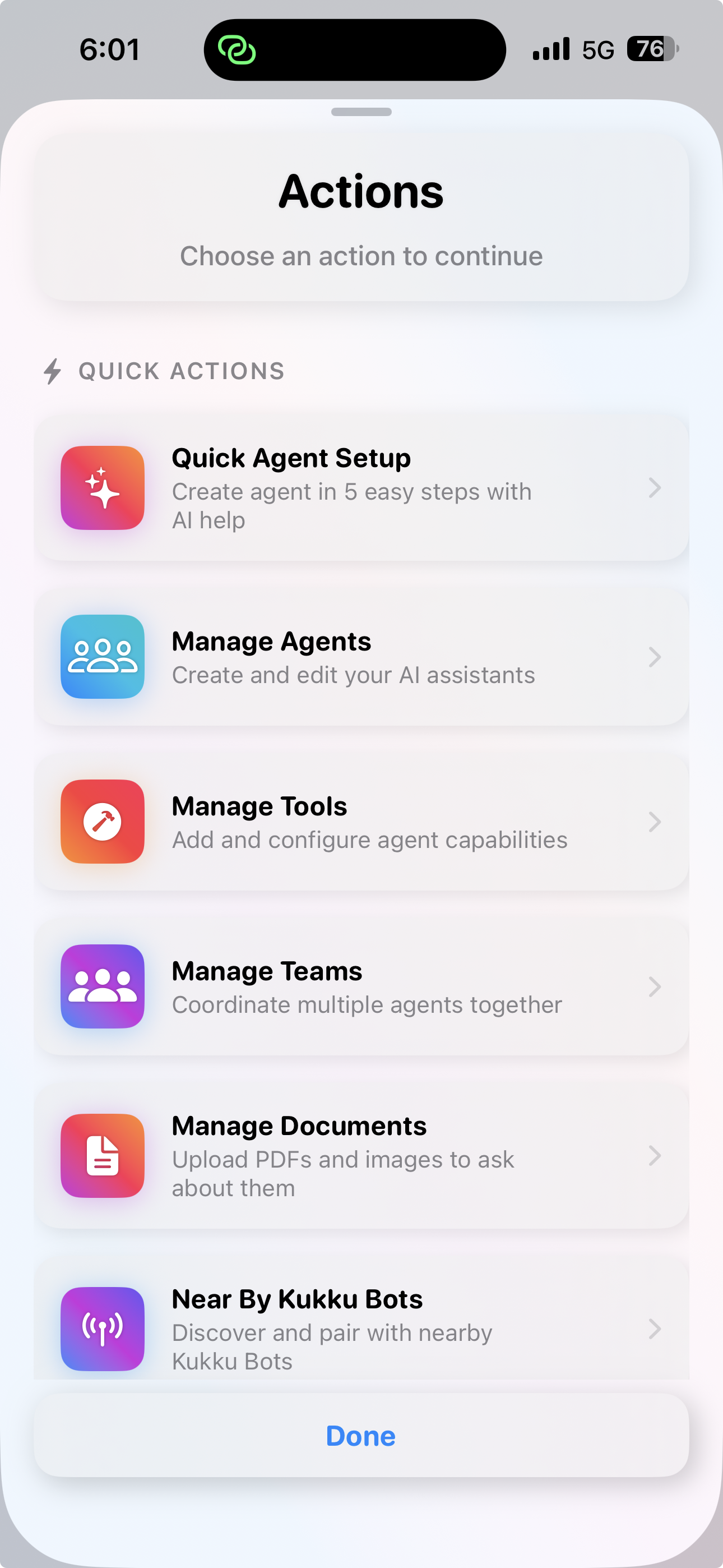Image resolution: width=723 pixels, height=1568 pixels.
Task: Tap the Manage Documents file icon
Action: pos(101,1156)
